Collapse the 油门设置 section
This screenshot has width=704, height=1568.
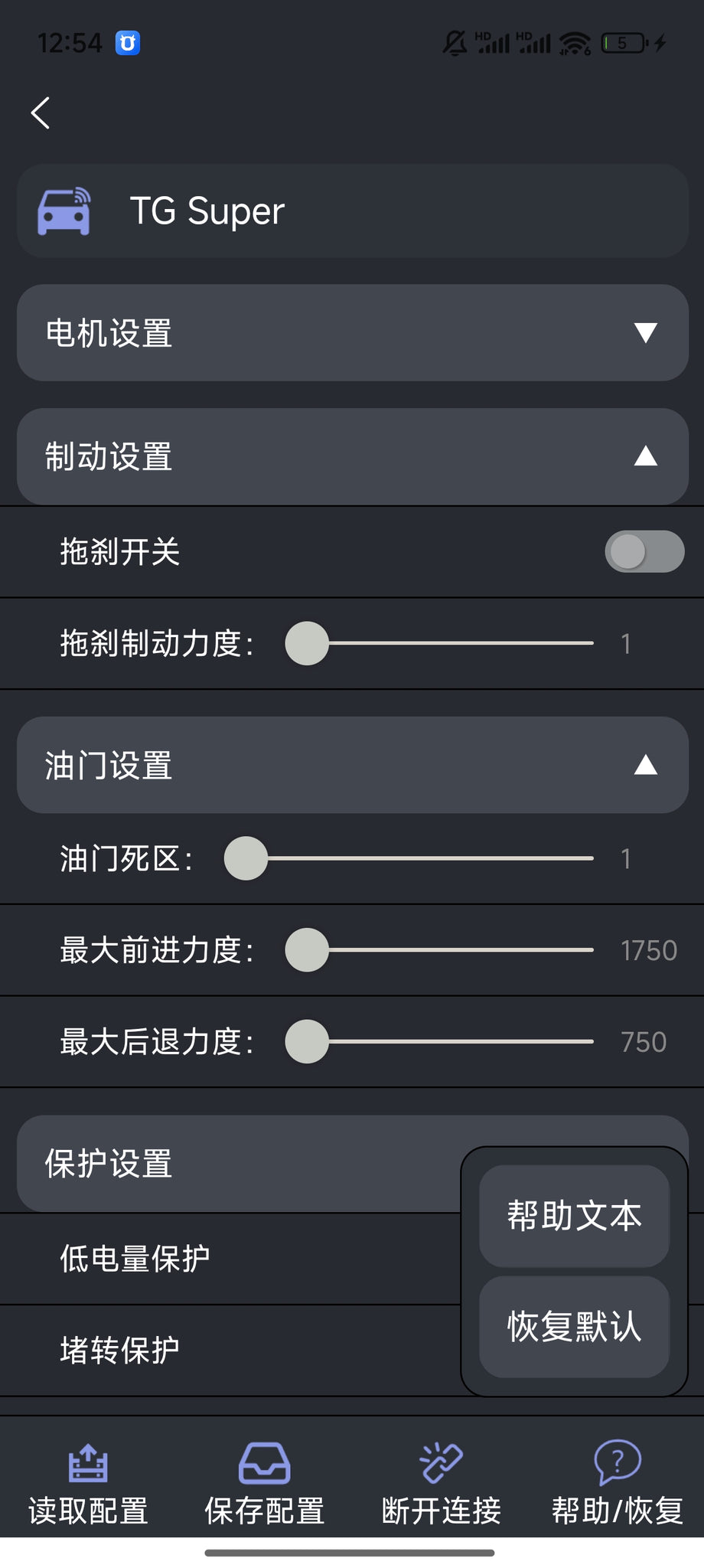pos(352,765)
